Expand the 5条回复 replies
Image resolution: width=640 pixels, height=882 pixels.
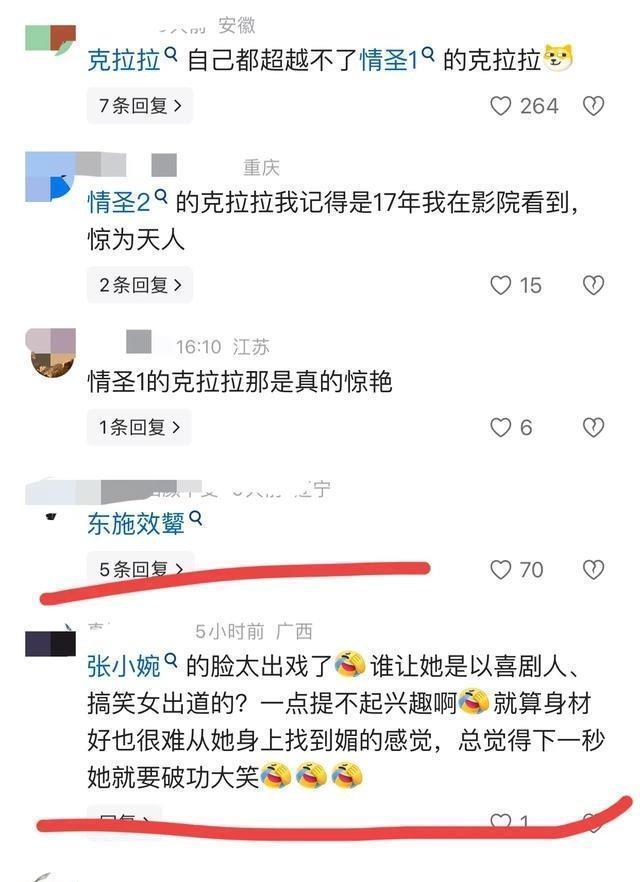coord(139,569)
